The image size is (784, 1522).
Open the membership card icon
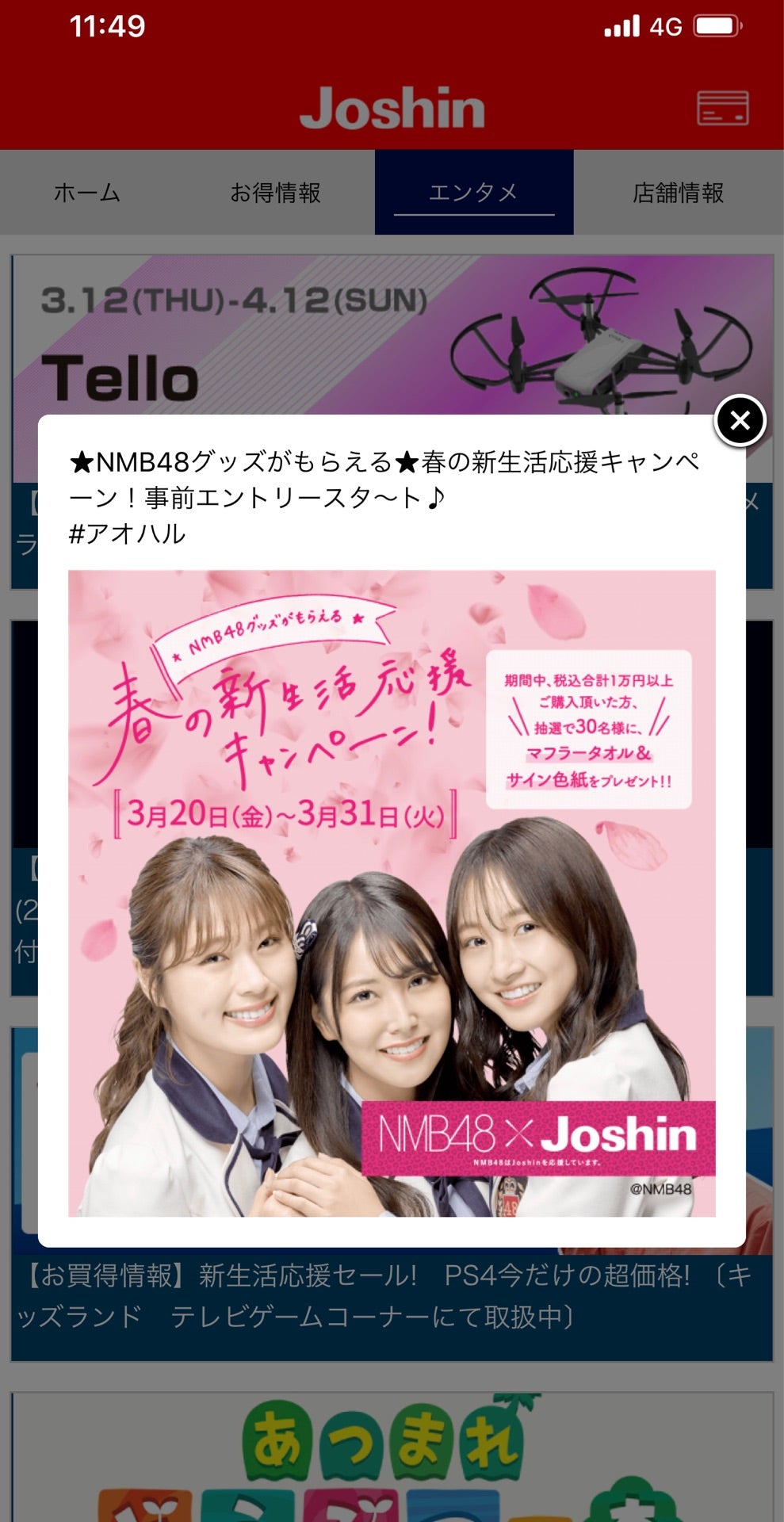pos(722,109)
